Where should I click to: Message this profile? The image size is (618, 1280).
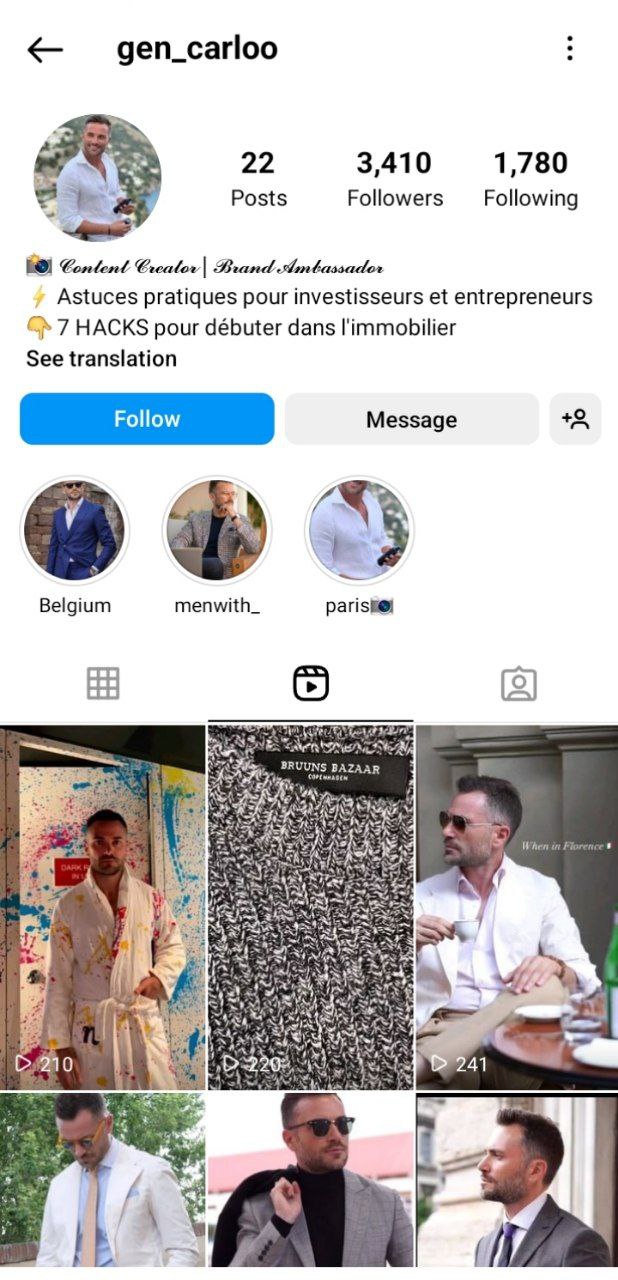tap(411, 419)
